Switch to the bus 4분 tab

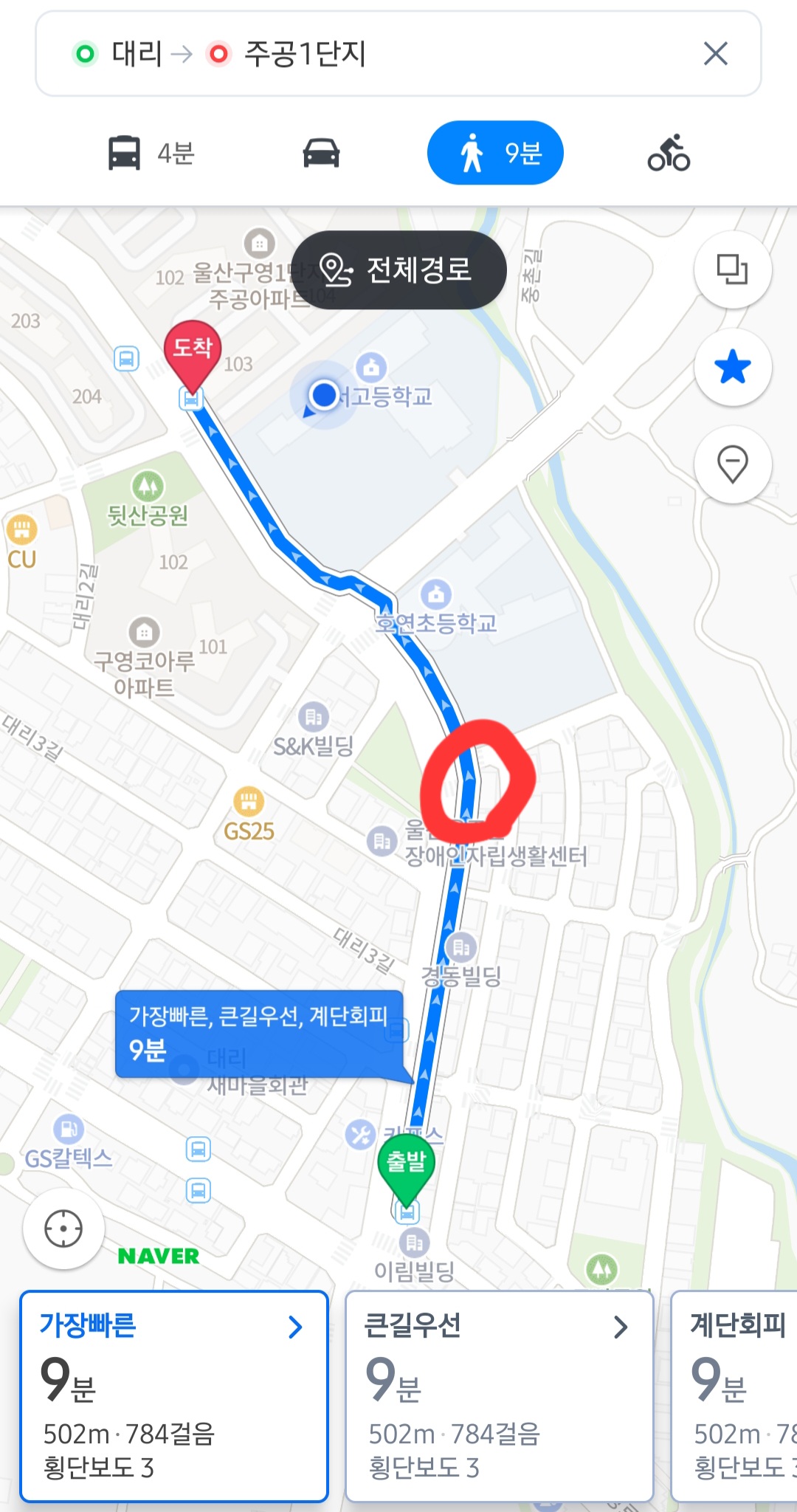[x=151, y=153]
